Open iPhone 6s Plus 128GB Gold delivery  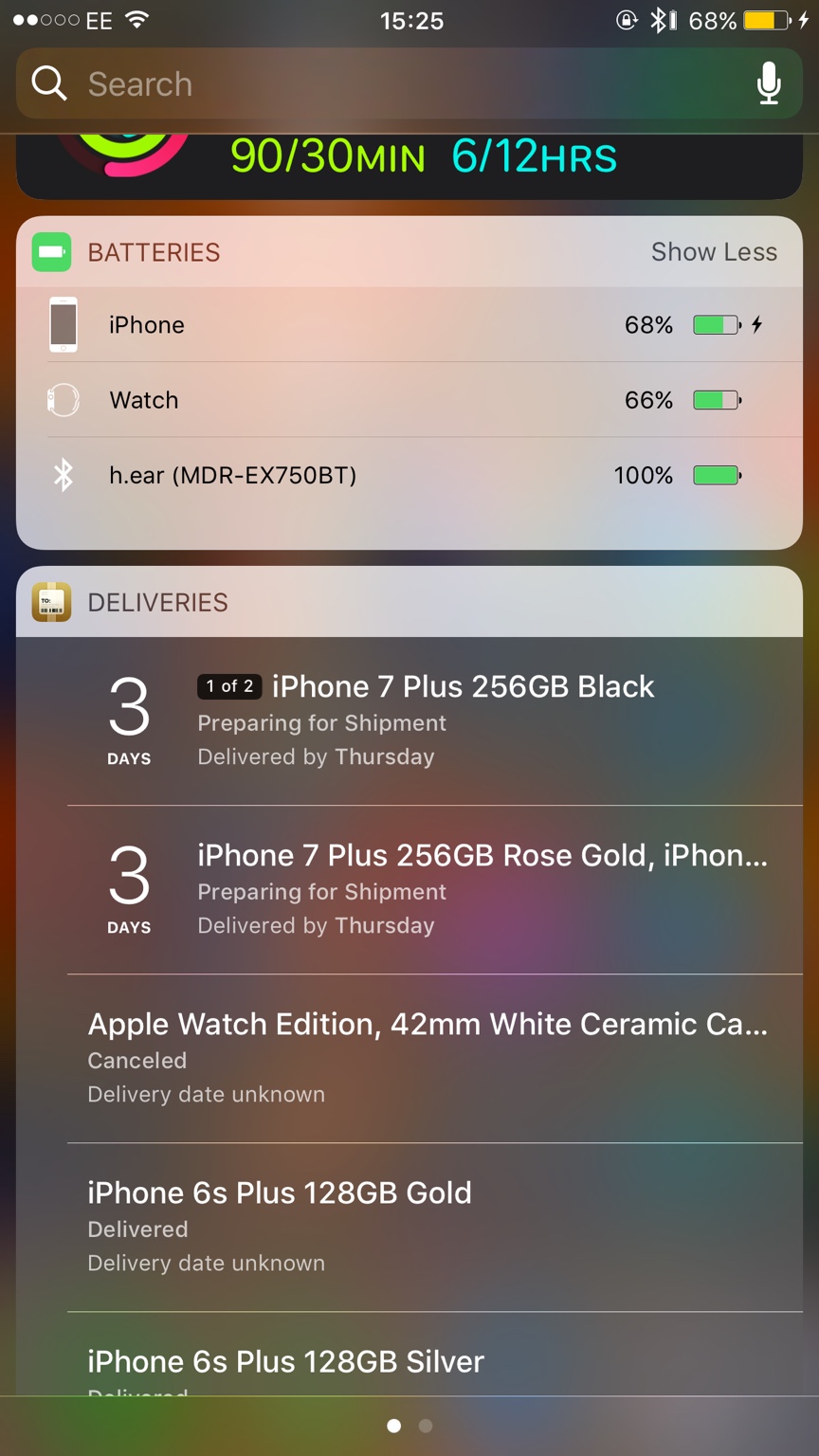click(x=409, y=1228)
